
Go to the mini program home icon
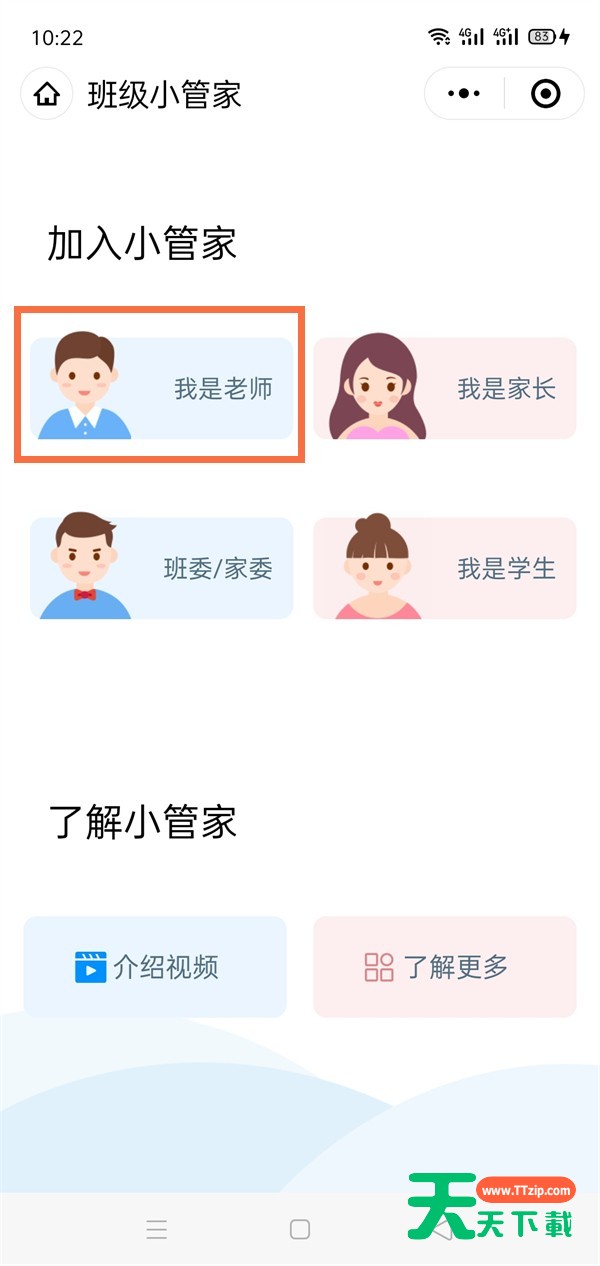(x=46, y=94)
